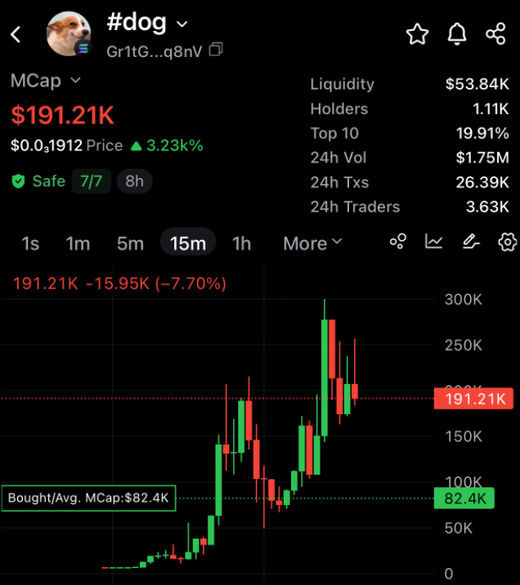Copy the Gr1tG...q8nV contract address
This screenshot has height=585, width=520.
coord(216,50)
